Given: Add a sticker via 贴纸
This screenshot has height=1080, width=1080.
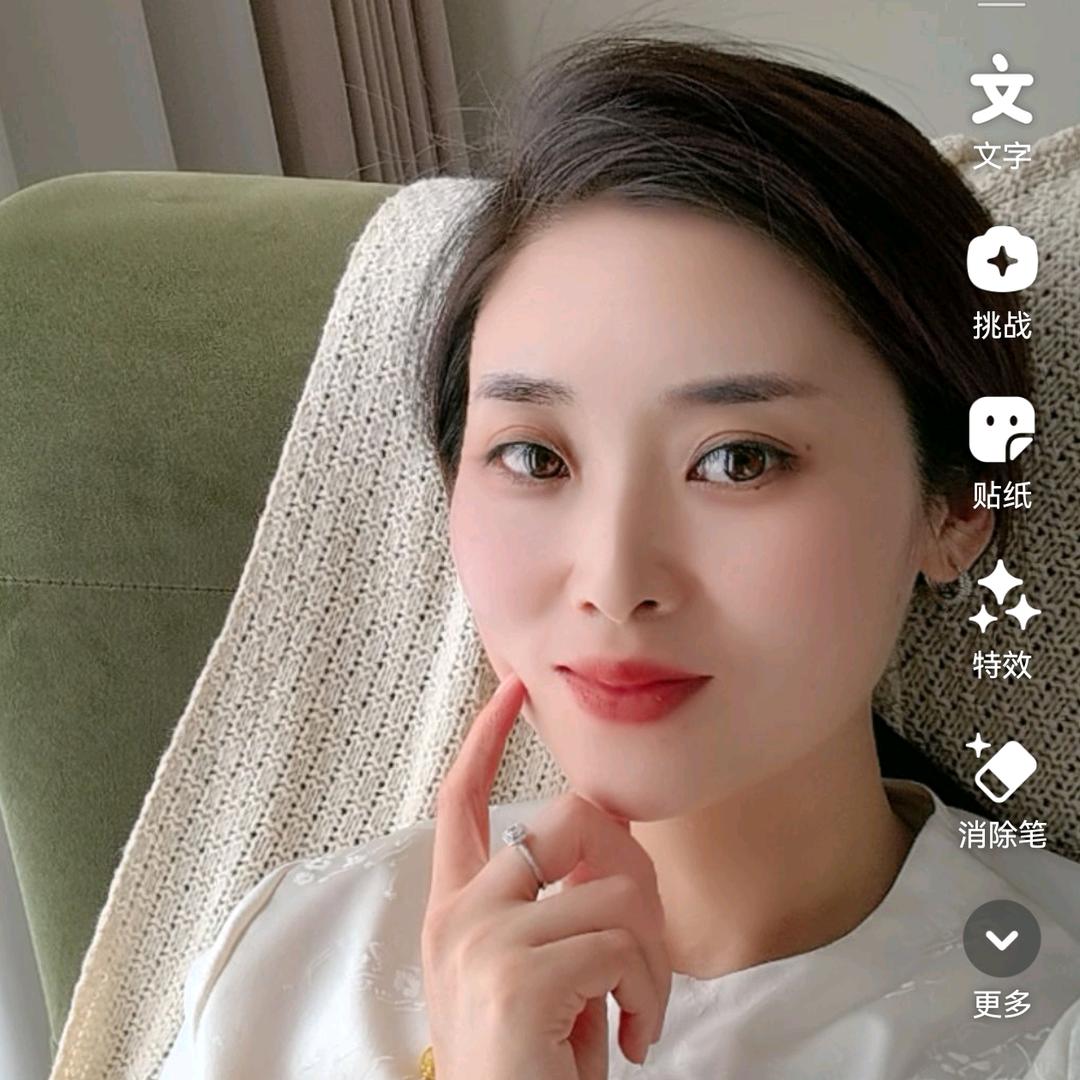Looking at the screenshot, I should click(x=1001, y=430).
